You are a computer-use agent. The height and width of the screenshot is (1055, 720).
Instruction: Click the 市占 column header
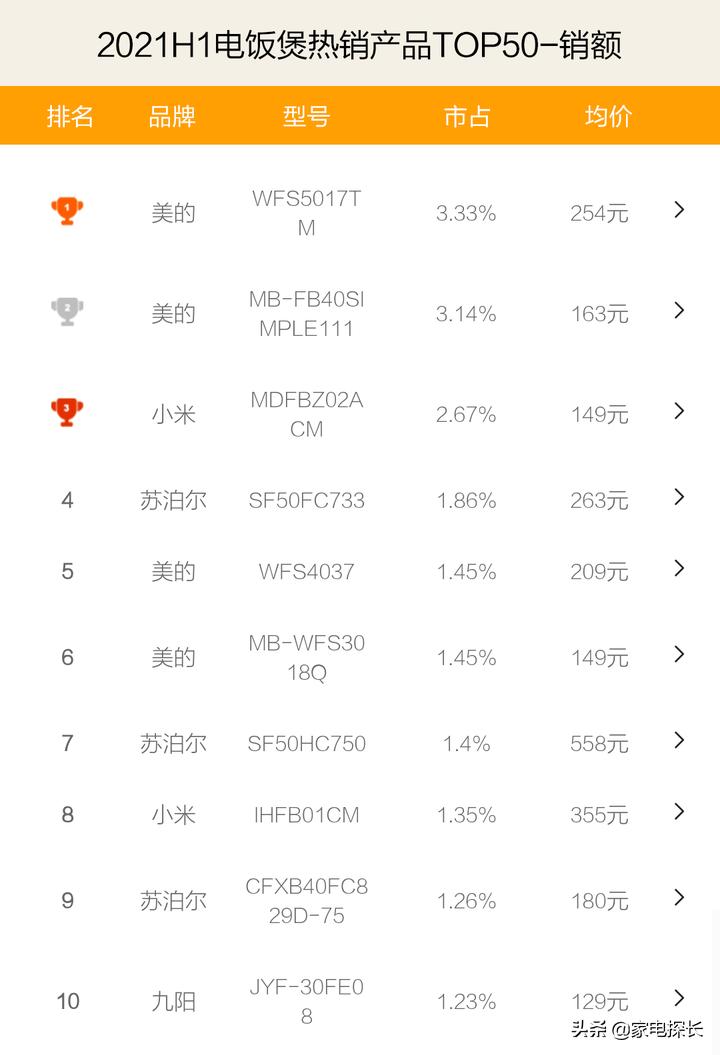[x=465, y=116]
